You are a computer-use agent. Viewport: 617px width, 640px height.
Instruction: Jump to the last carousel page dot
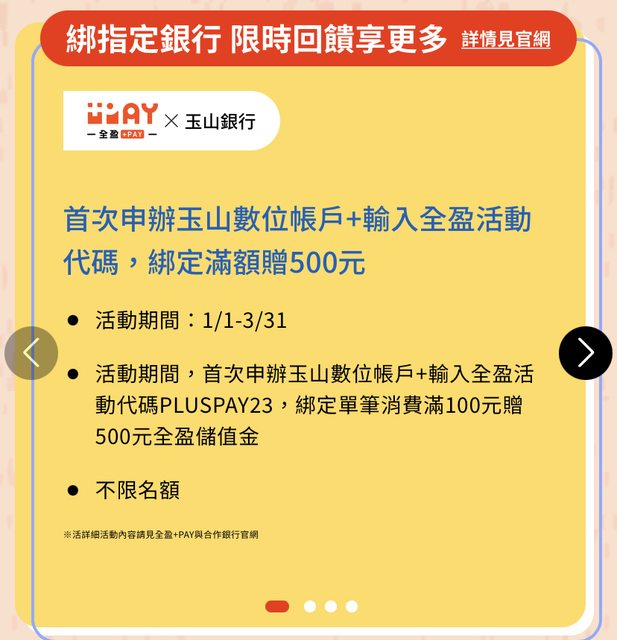(x=352, y=606)
